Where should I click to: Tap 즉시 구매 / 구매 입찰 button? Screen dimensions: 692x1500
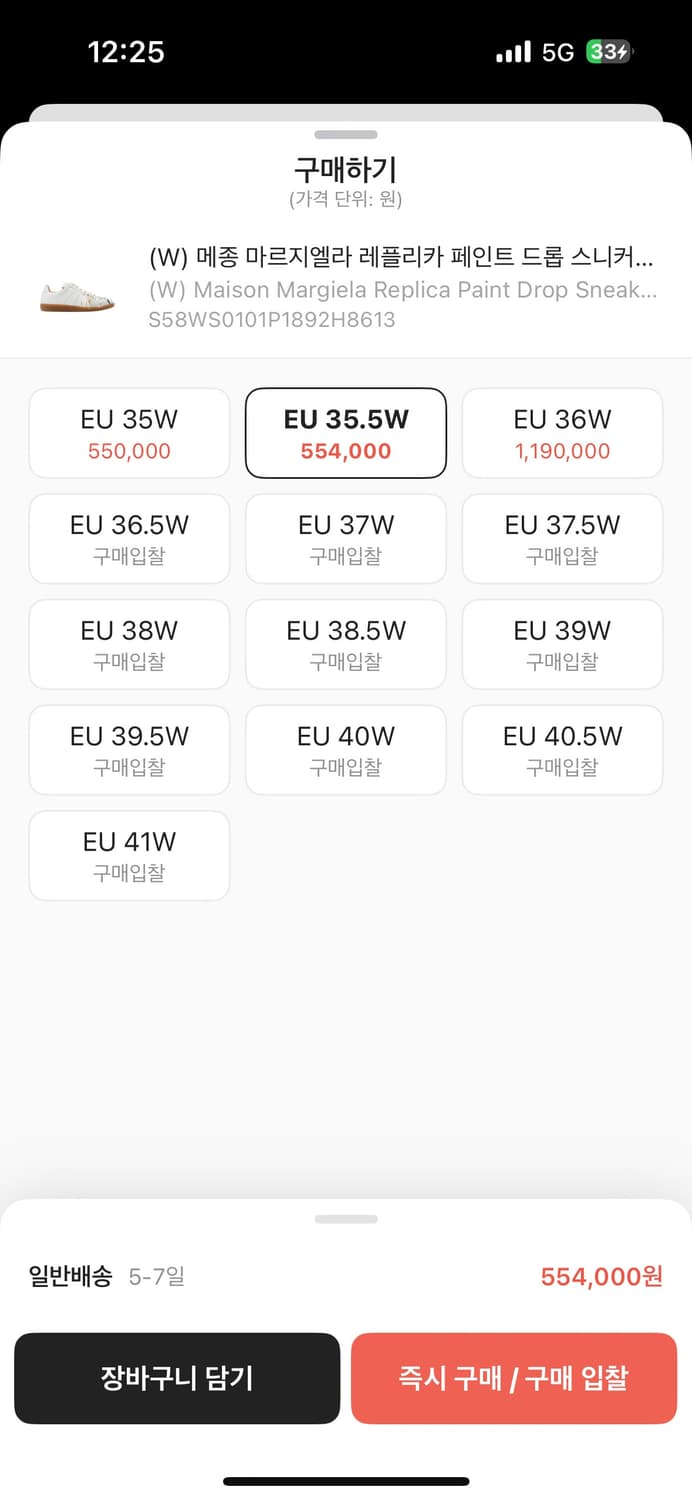point(514,1378)
